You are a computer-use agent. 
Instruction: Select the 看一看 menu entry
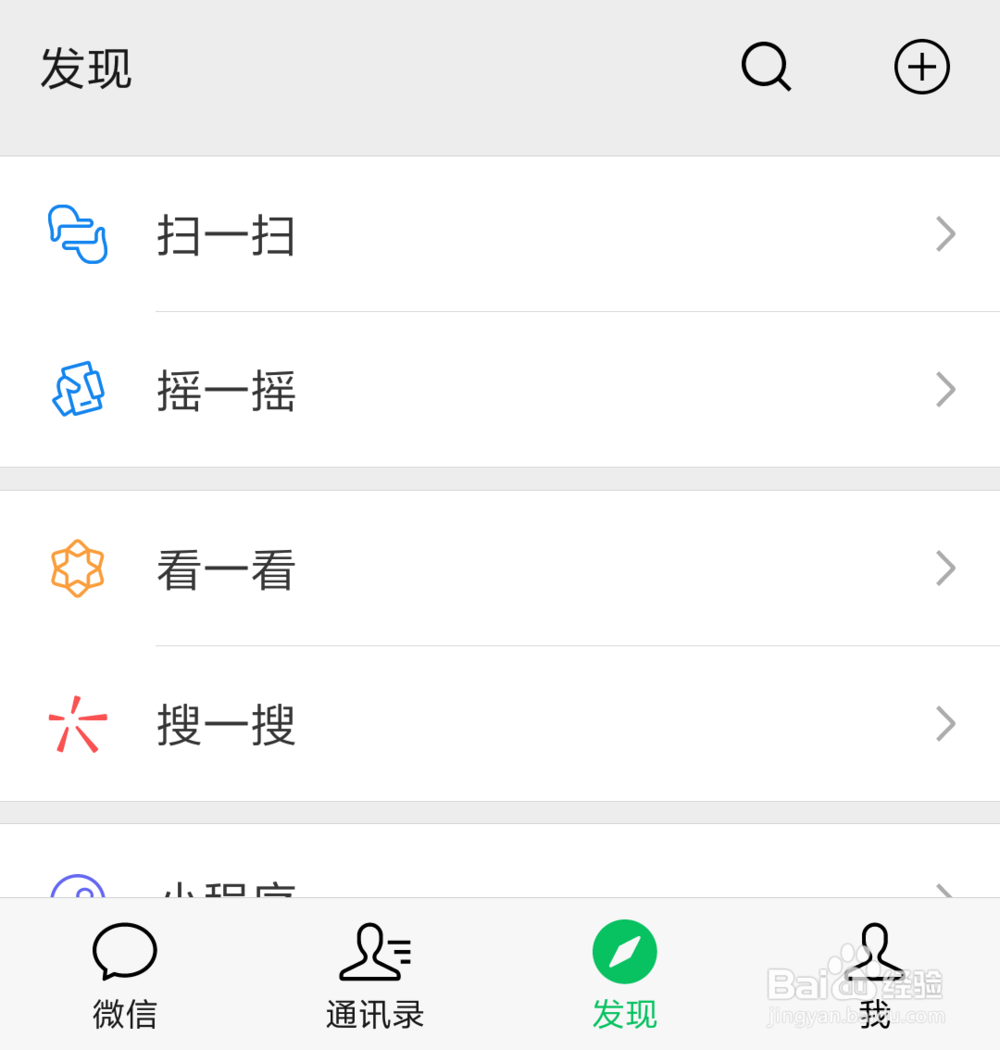point(227,569)
